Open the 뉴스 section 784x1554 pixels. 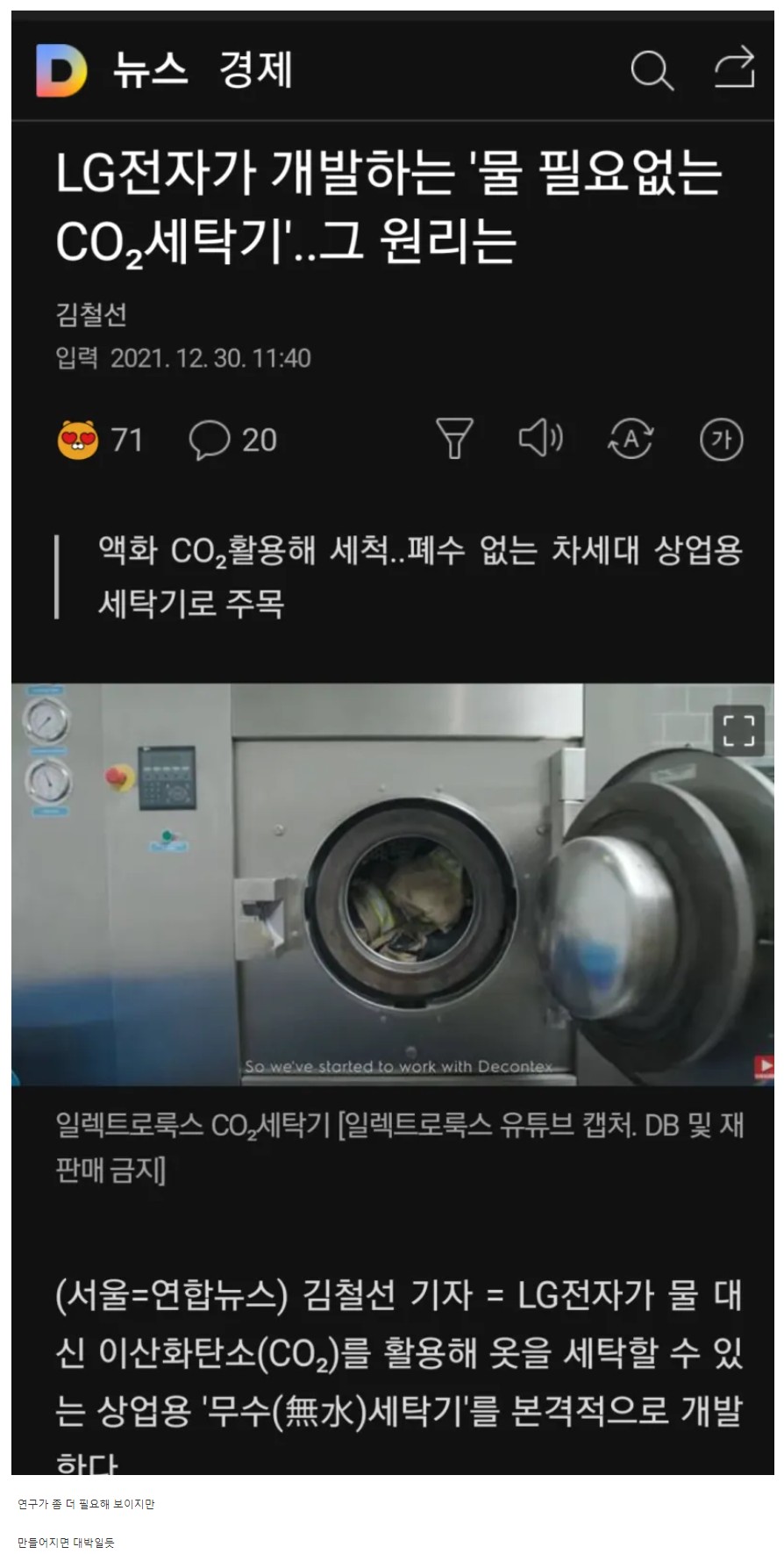151,69
